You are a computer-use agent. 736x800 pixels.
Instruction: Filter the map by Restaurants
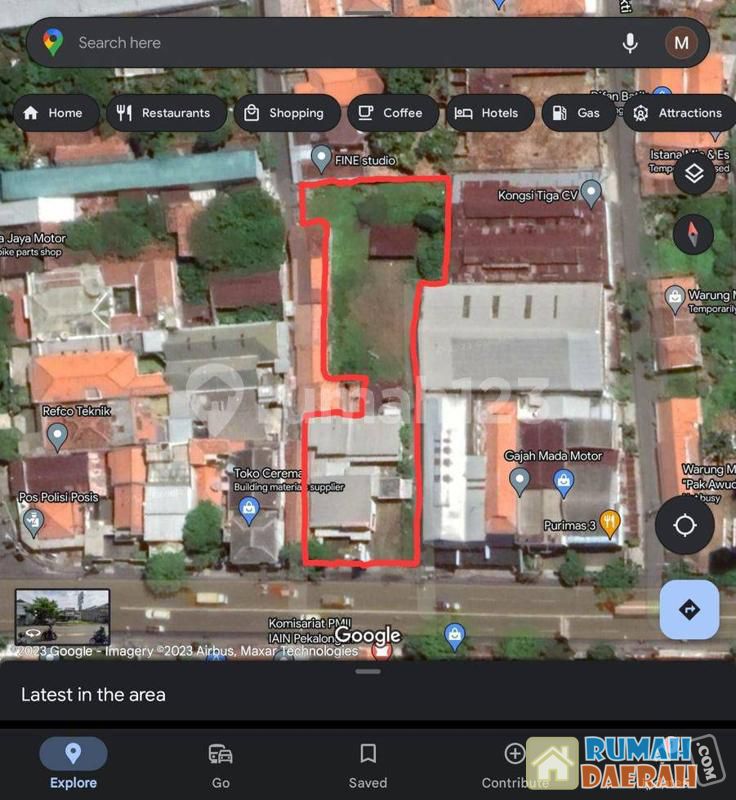(164, 113)
